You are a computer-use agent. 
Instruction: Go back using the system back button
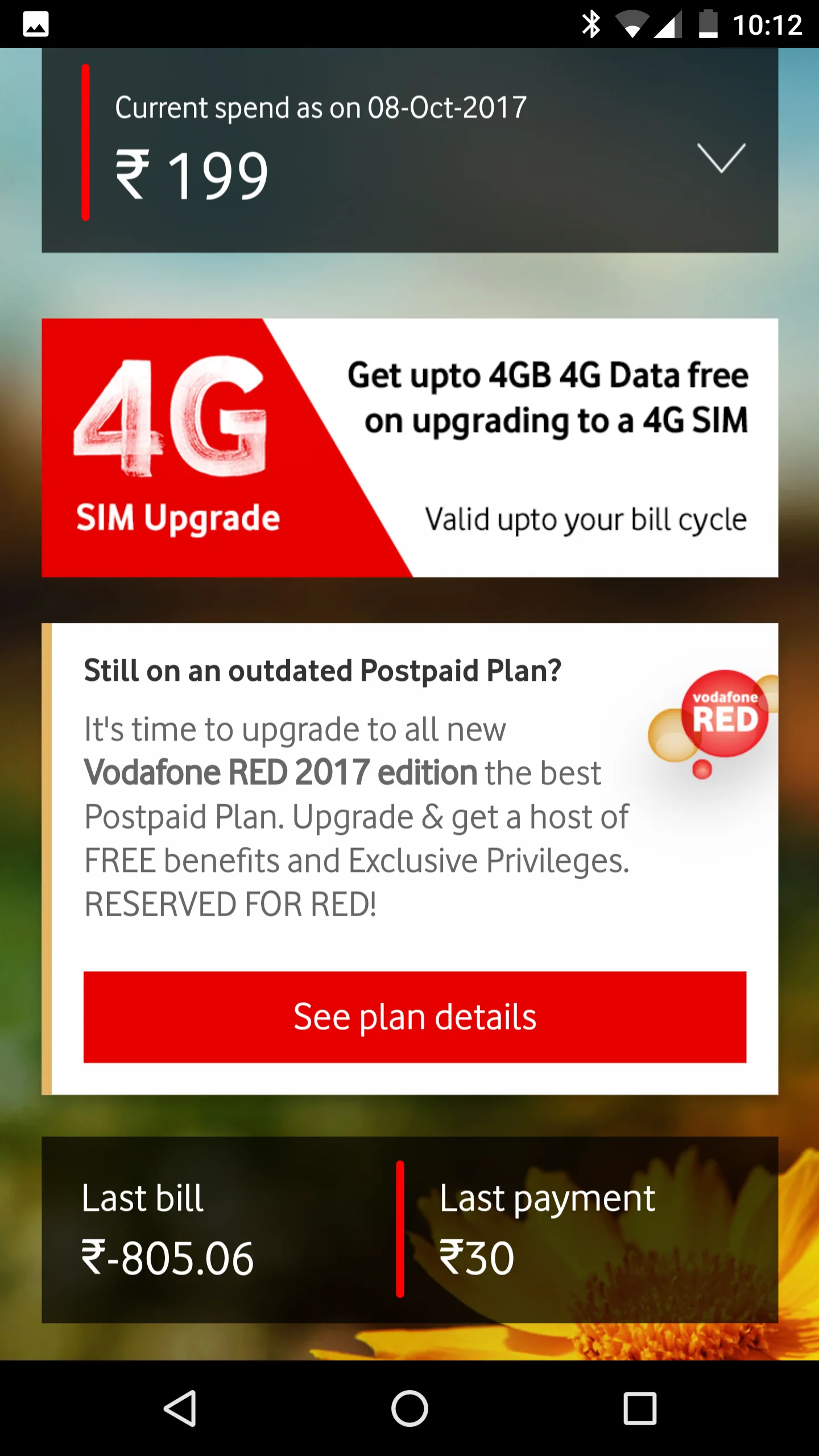pos(180,1408)
